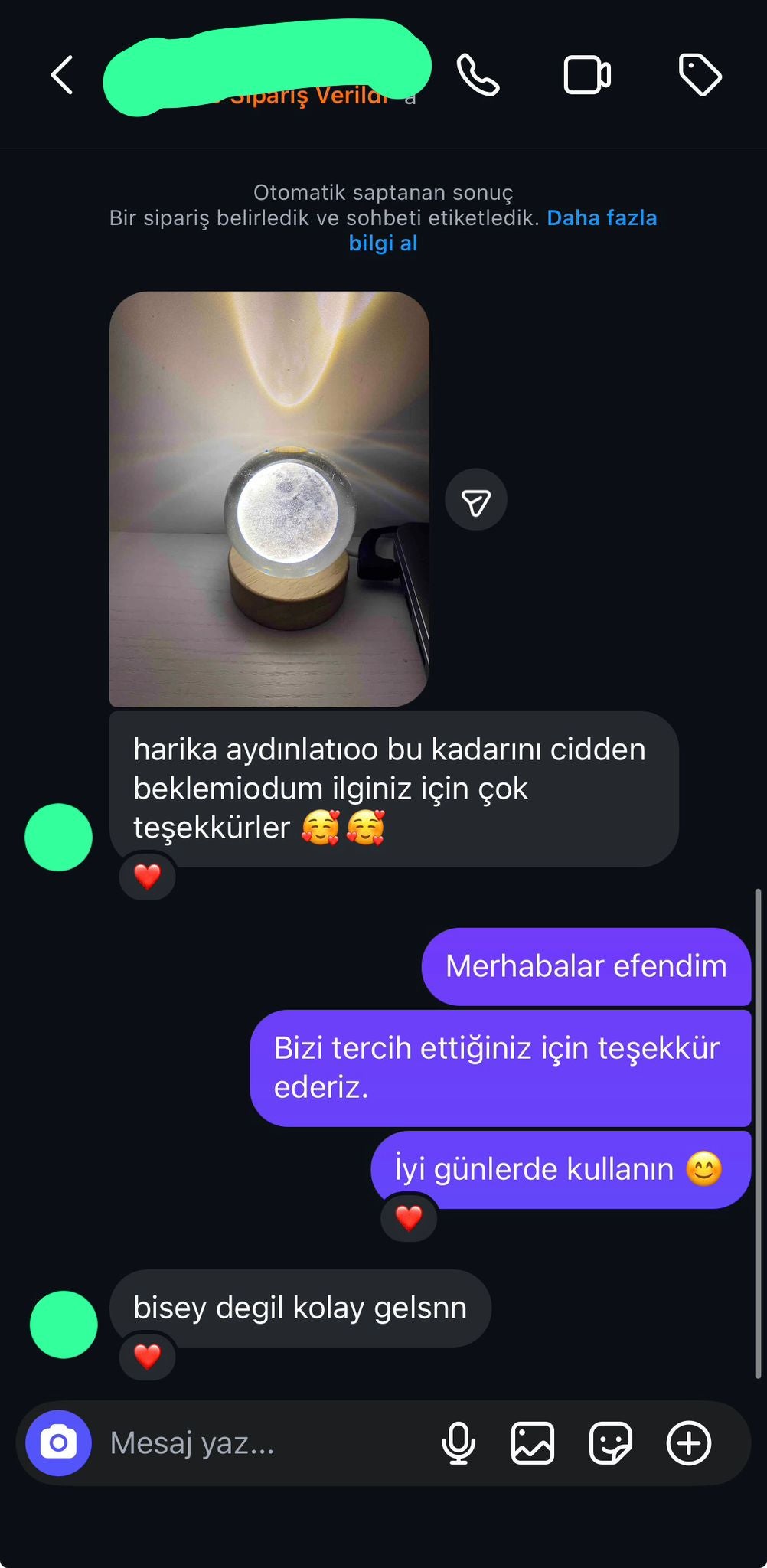Viewport: 767px width, 1568px height.
Task: View the heart reaction on "bisey degil" message
Action: pyautogui.click(x=147, y=1356)
